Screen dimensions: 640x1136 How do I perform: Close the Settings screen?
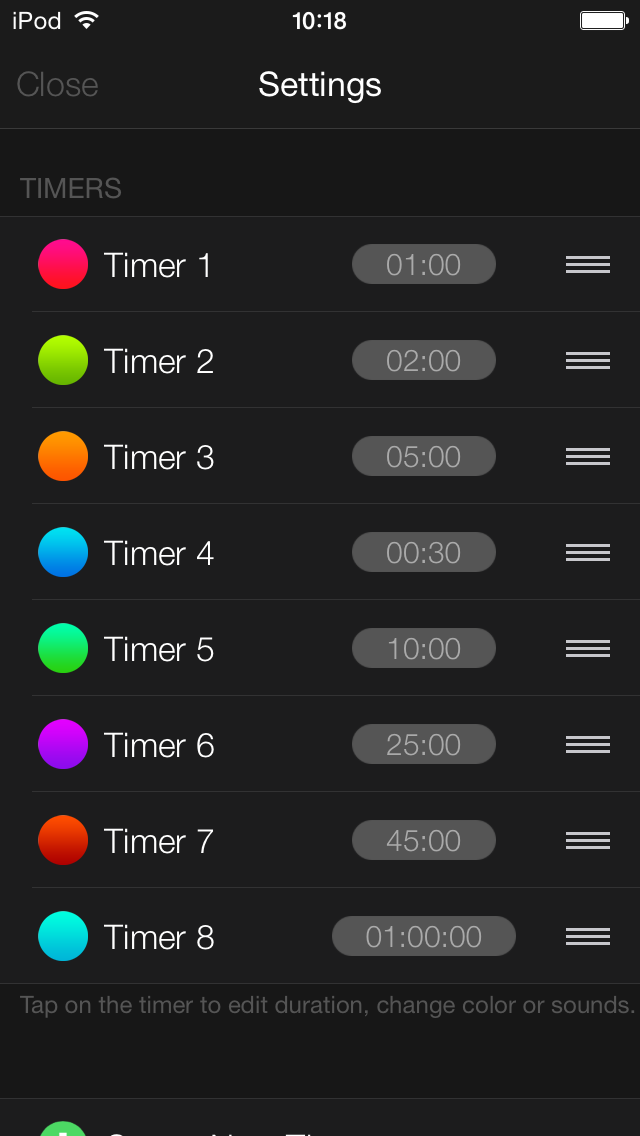57,85
